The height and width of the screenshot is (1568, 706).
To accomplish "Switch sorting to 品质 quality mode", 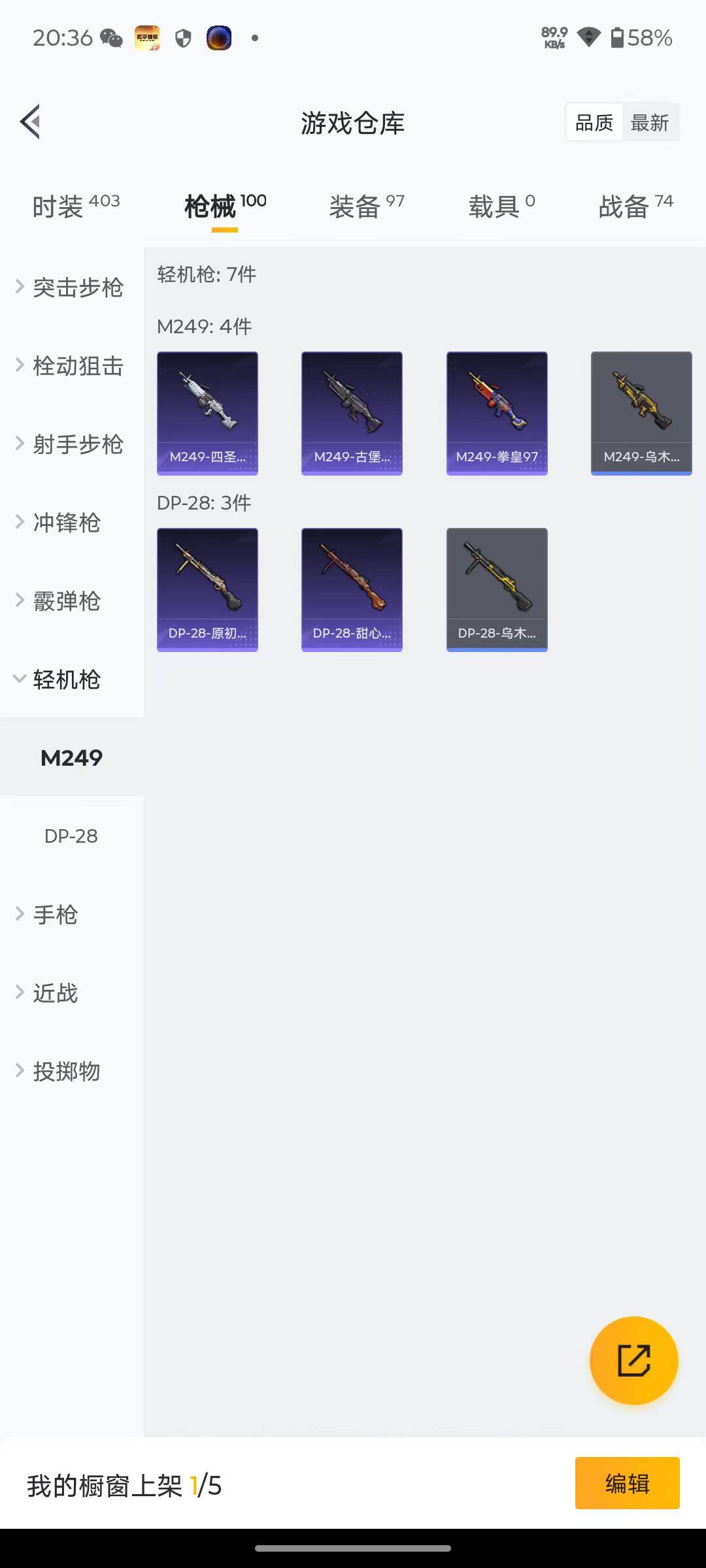I will coord(594,122).
